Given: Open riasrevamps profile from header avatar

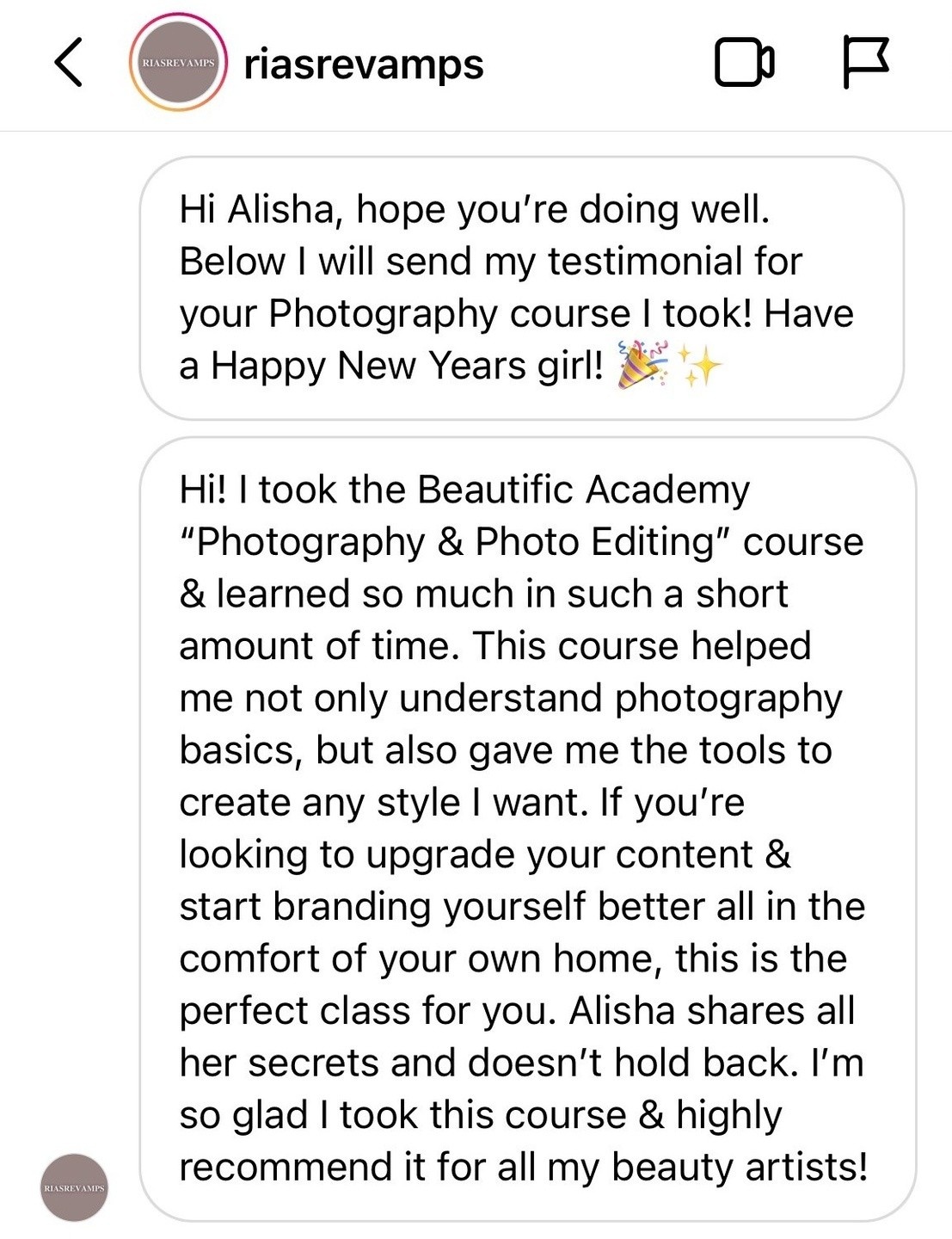Looking at the screenshot, I should click(178, 63).
